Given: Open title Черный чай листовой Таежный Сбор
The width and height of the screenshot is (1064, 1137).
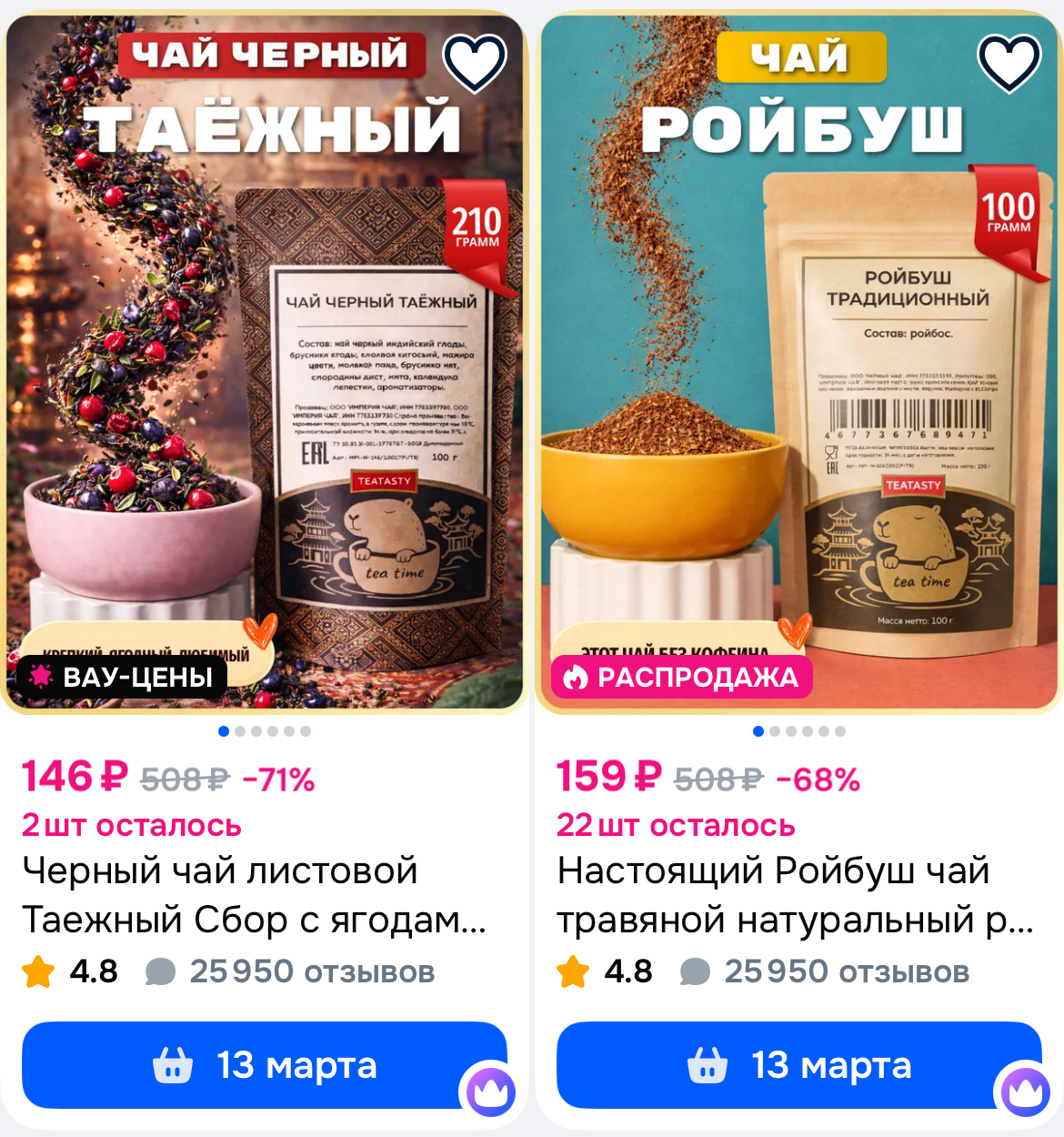Looking at the screenshot, I should [255, 895].
